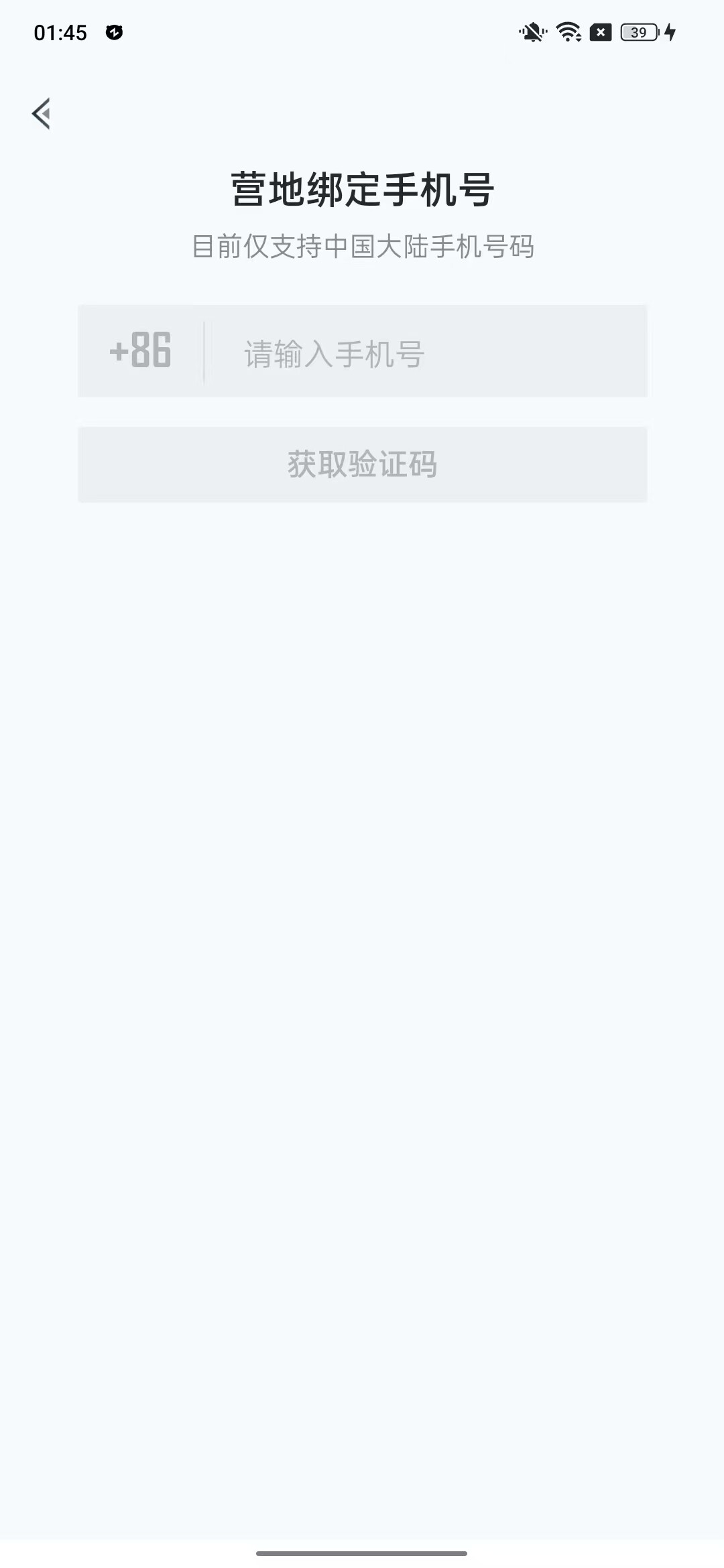724x1568 pixels.
Task: Click the sync arrows status icon
Action: click(116, 32)
